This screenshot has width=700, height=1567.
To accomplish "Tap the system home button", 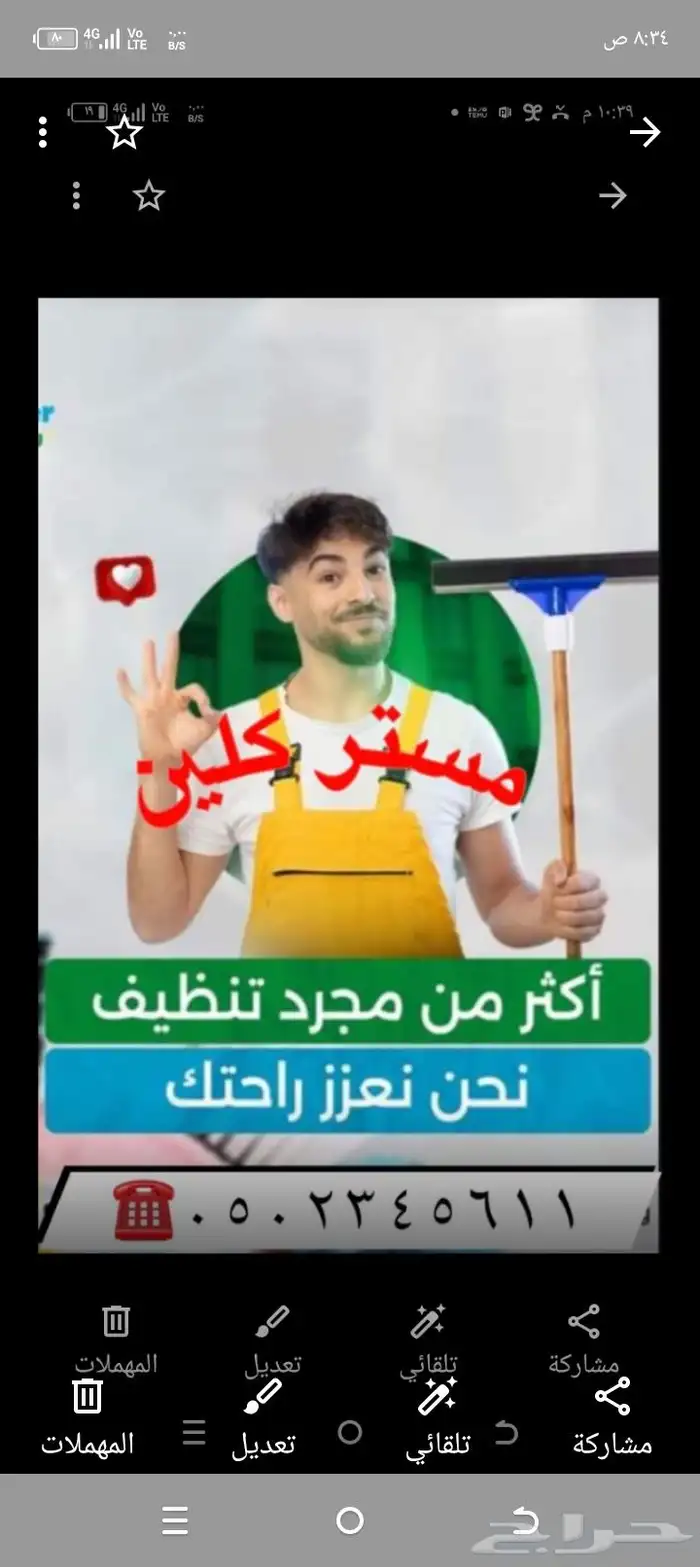I will point(350,1521).
